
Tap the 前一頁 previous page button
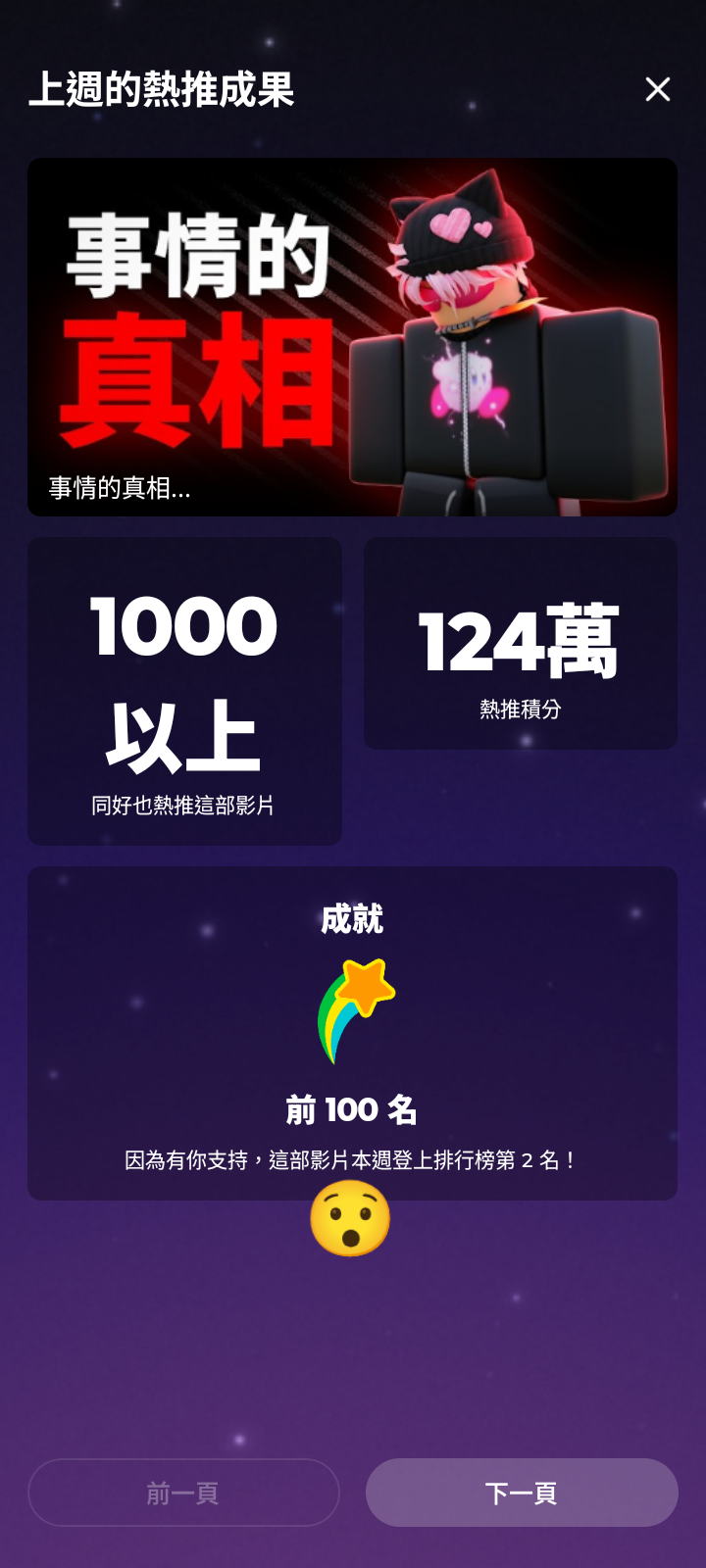tap(183, 1493)
